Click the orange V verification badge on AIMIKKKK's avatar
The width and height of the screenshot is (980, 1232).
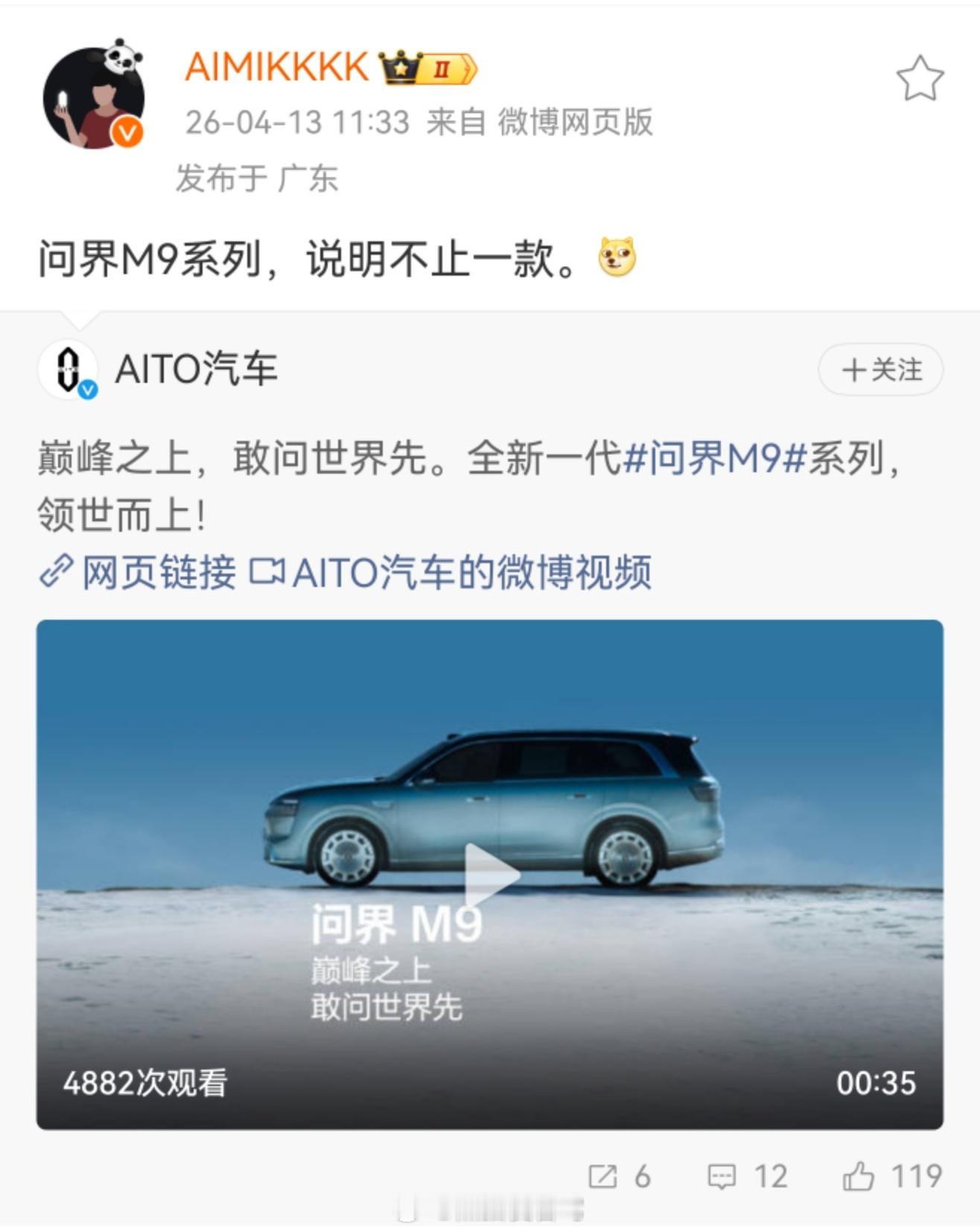tap(128, 129)
